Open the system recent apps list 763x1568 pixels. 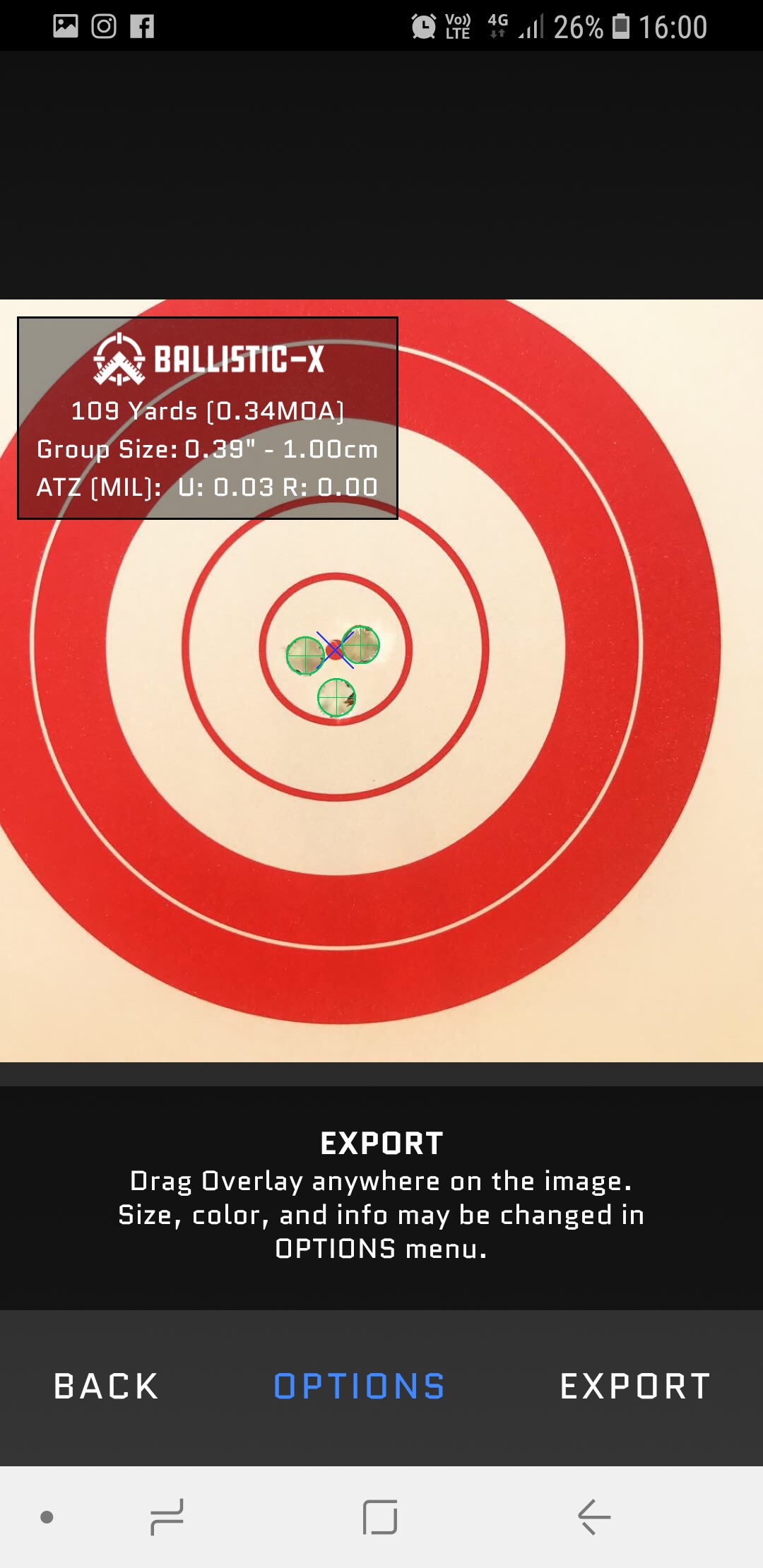(167, 1516)
